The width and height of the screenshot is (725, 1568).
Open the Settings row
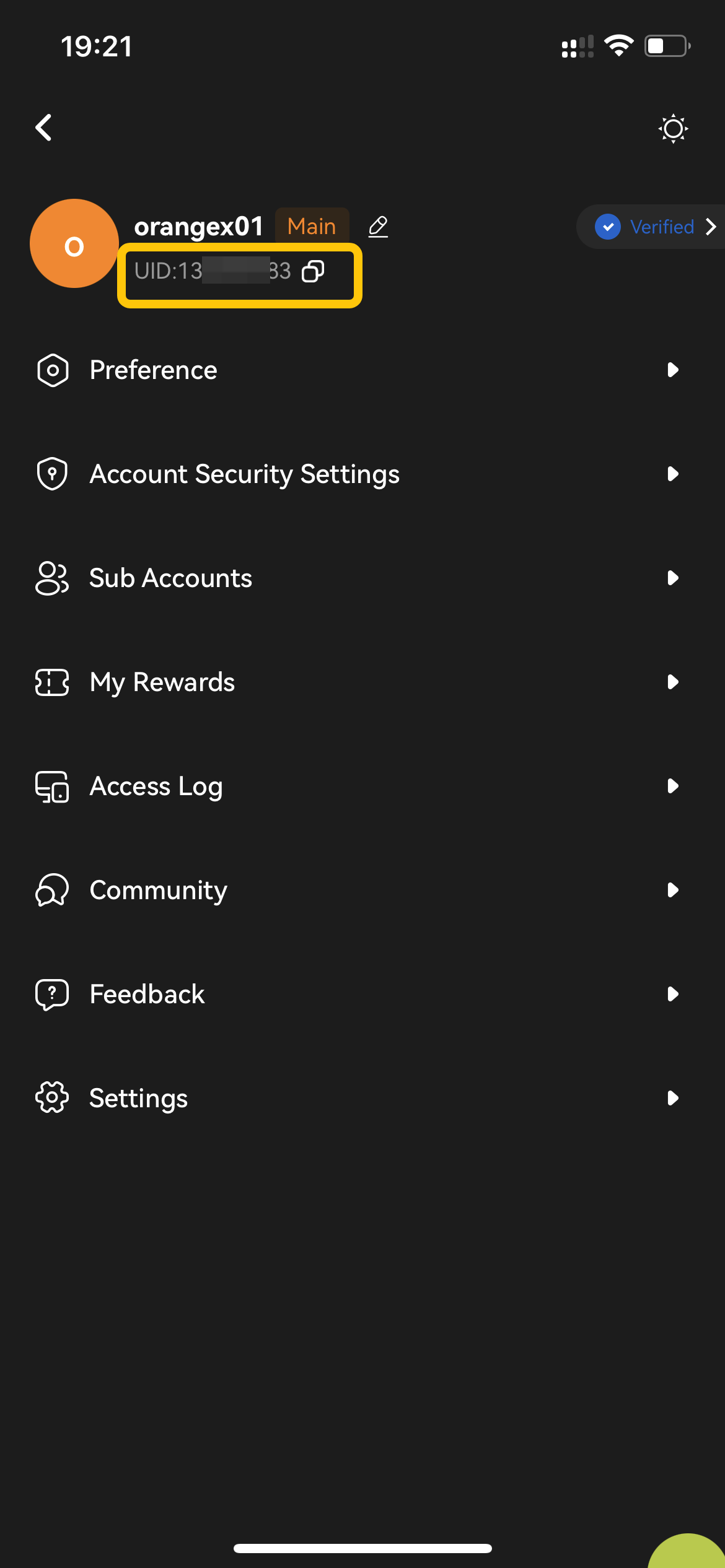(362, 1099)
